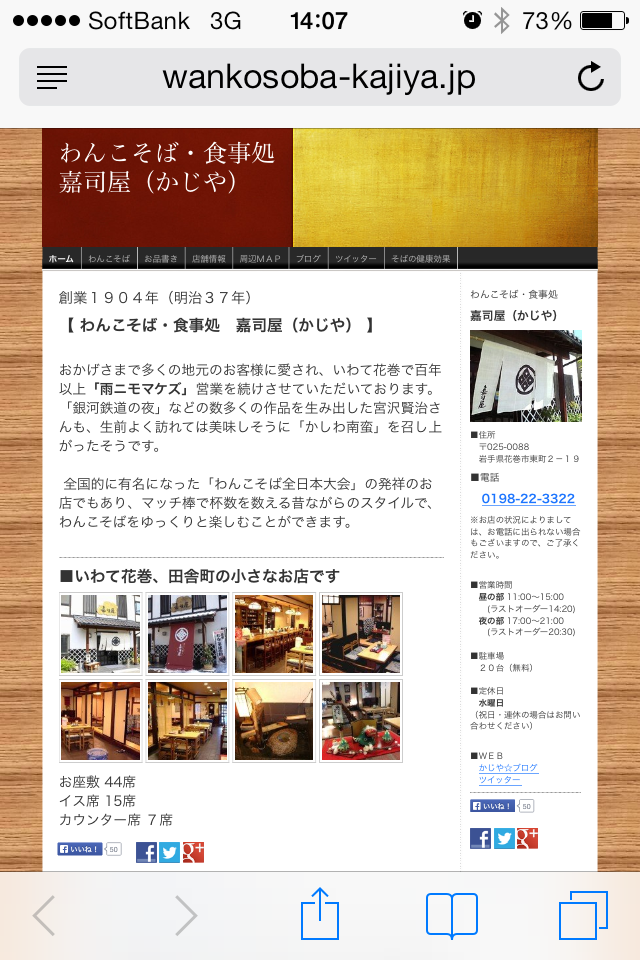This screenshot has width=640, height=960.
Task: Switch to the わんこそば tab
Action: coord(108,258)
